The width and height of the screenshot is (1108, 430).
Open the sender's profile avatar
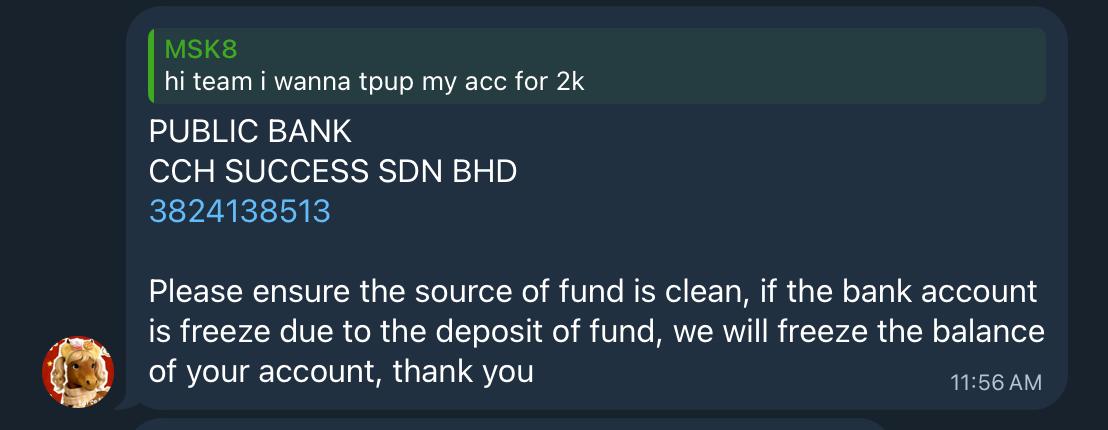click(x=78, y=372)
